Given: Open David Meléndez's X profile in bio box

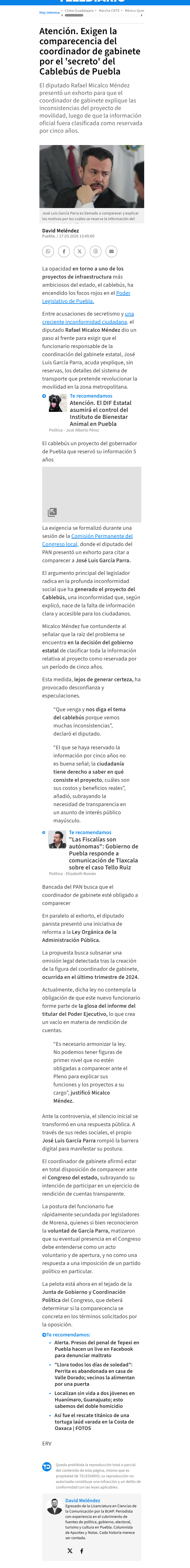Looking at the screenshot, I should tap(70, 1550).
